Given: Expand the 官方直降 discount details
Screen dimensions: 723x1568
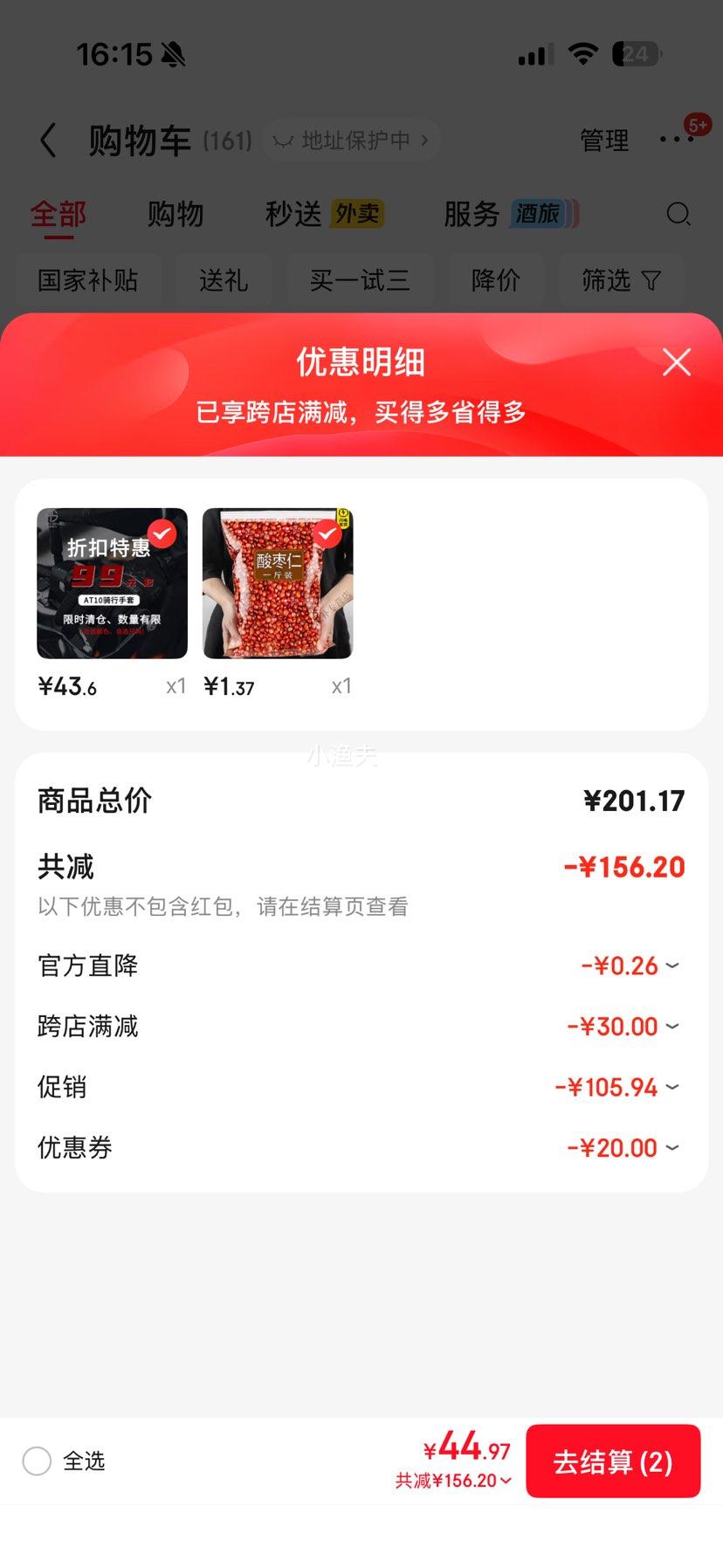Looking at the screenshot, I should click(x=671, y=966).
